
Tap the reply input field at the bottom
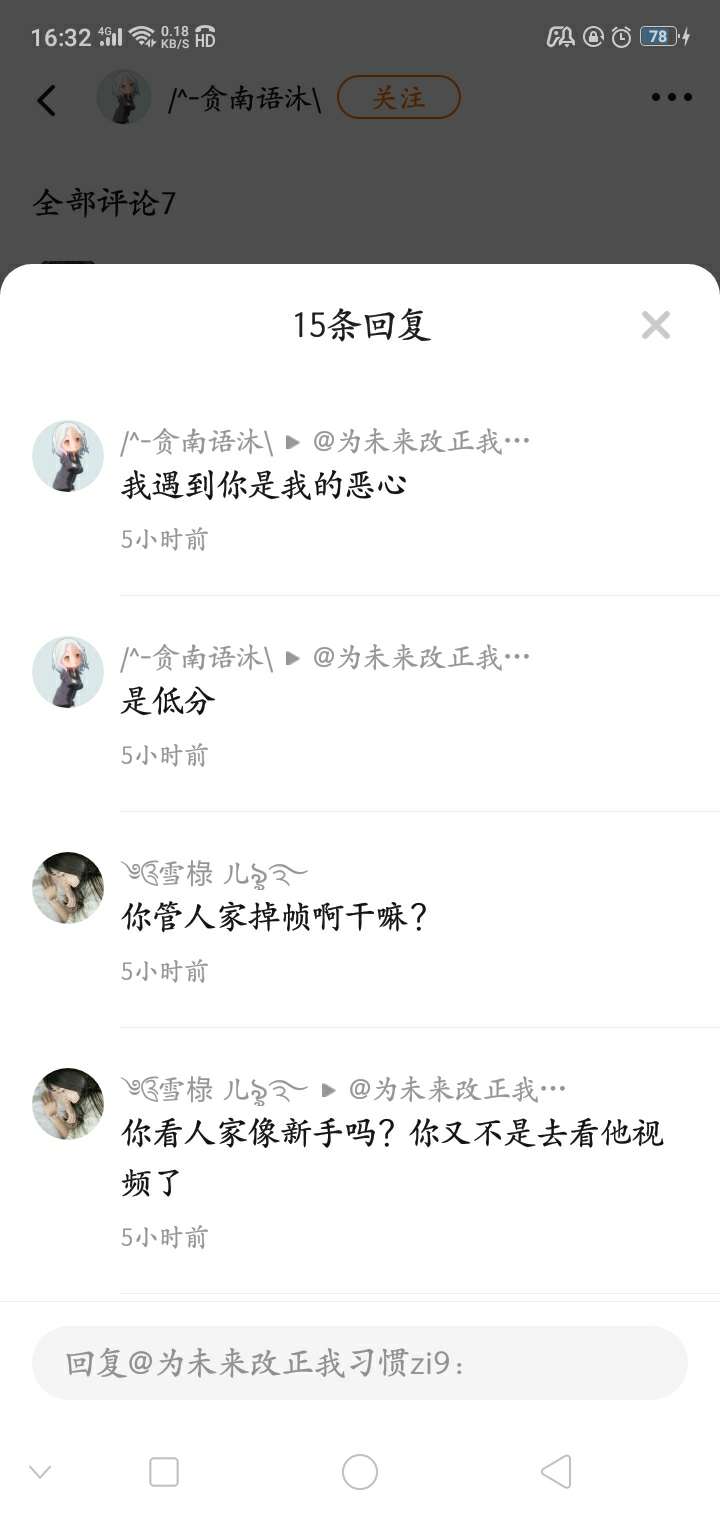(x=360, y=1363)
